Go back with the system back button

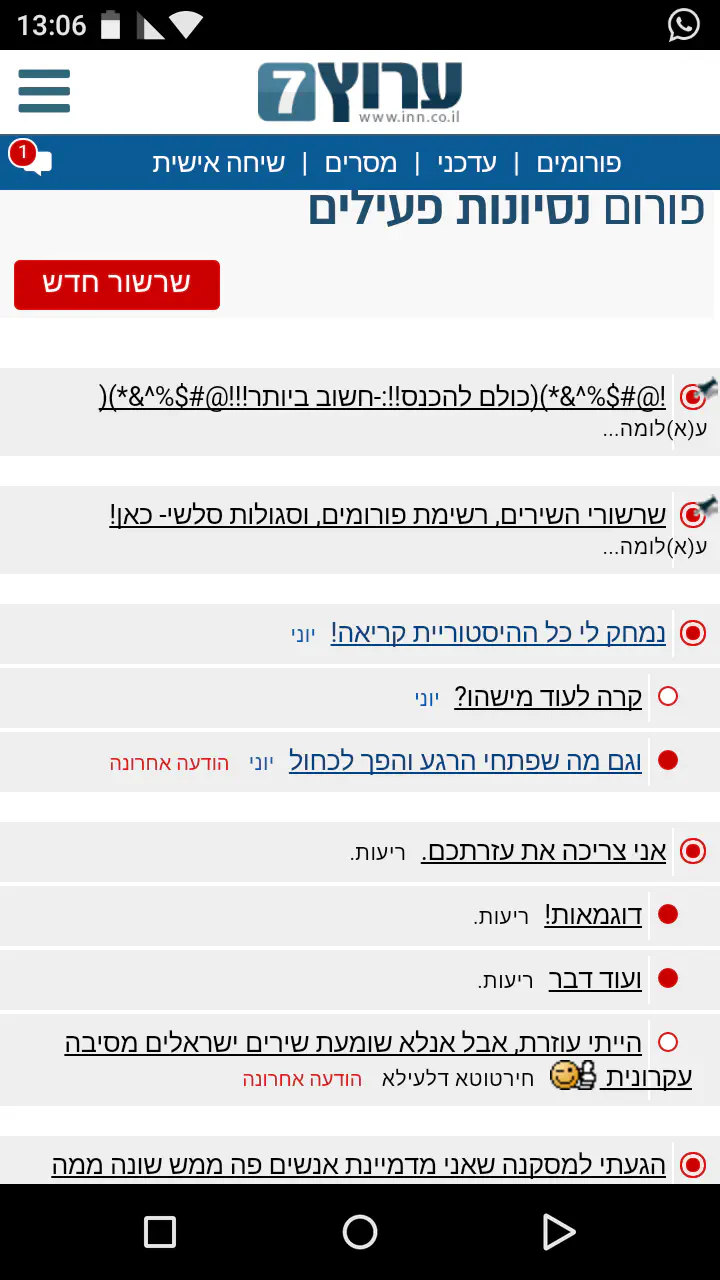(558, 1232)
